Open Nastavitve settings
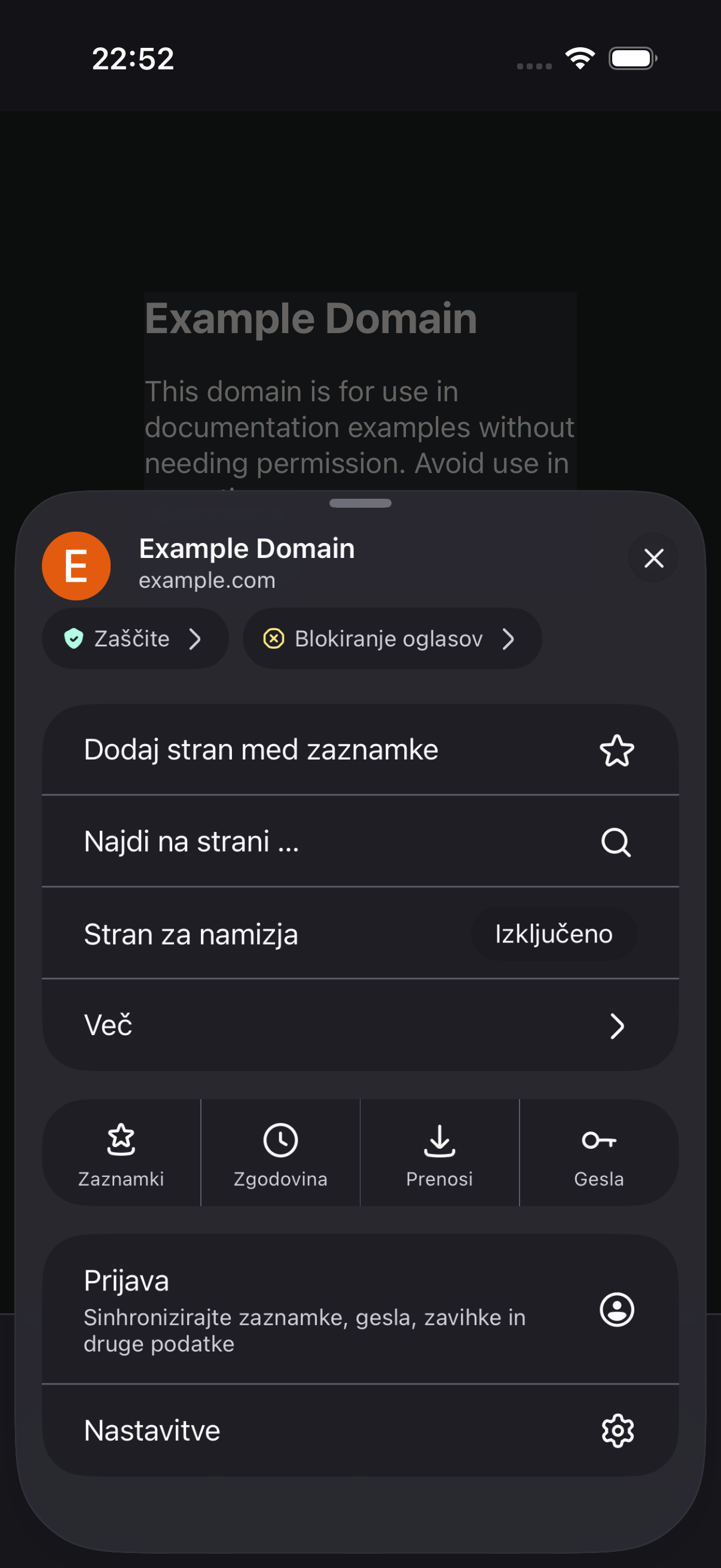721x1568 pixels. tap(360, 1430)
